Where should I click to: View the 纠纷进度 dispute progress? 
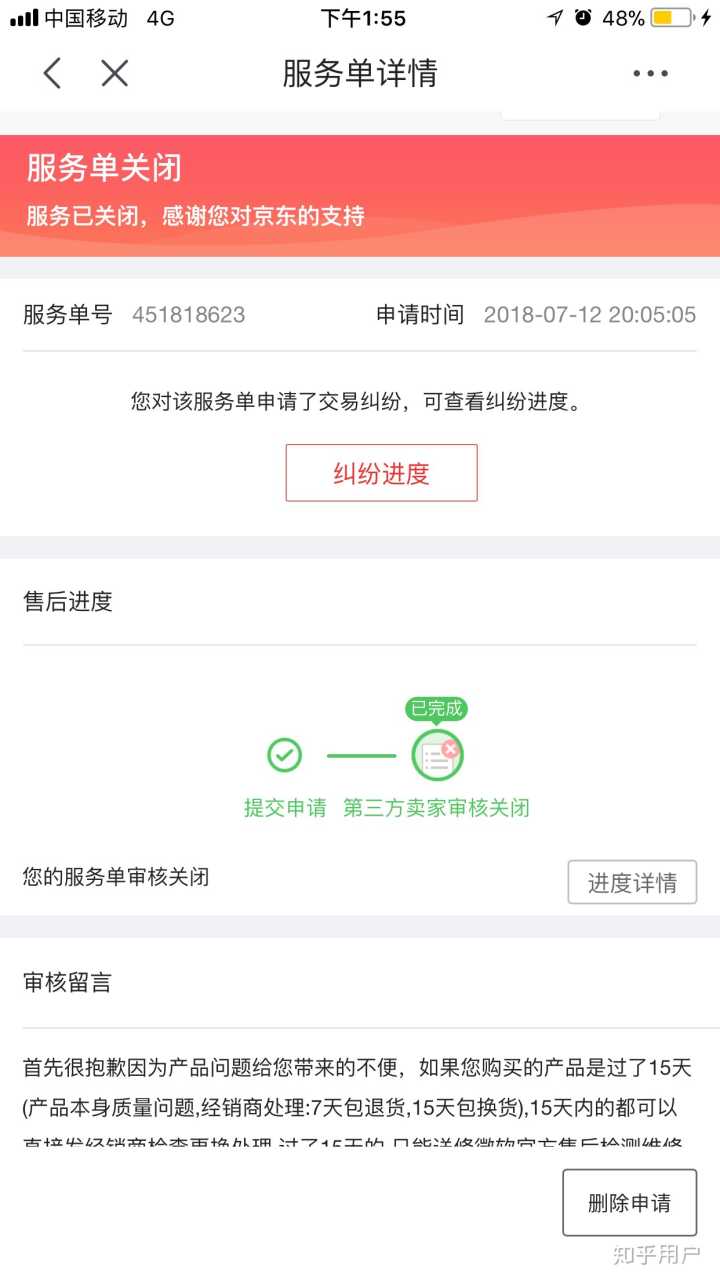point(381,473)
